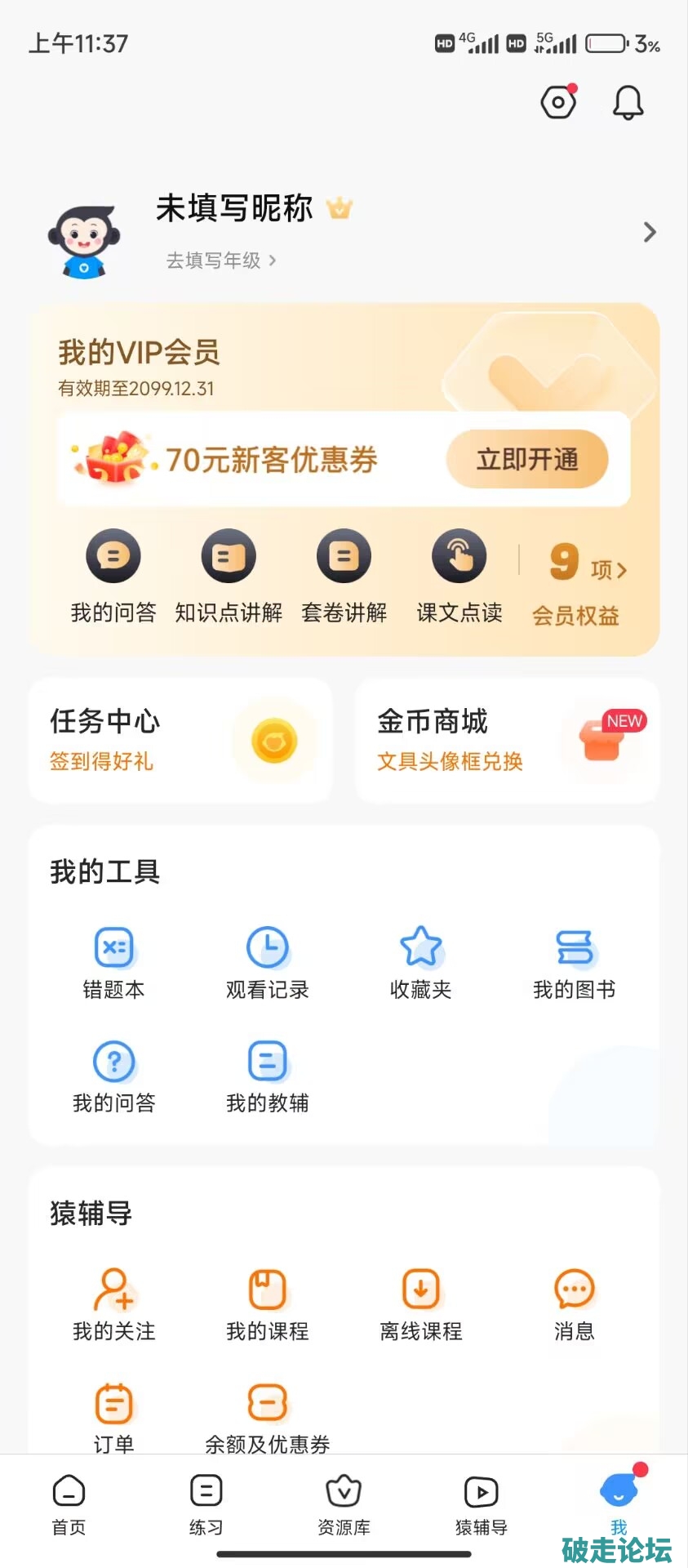
Task: View the 9项 会员权益
Action: (x=580, y=583)
